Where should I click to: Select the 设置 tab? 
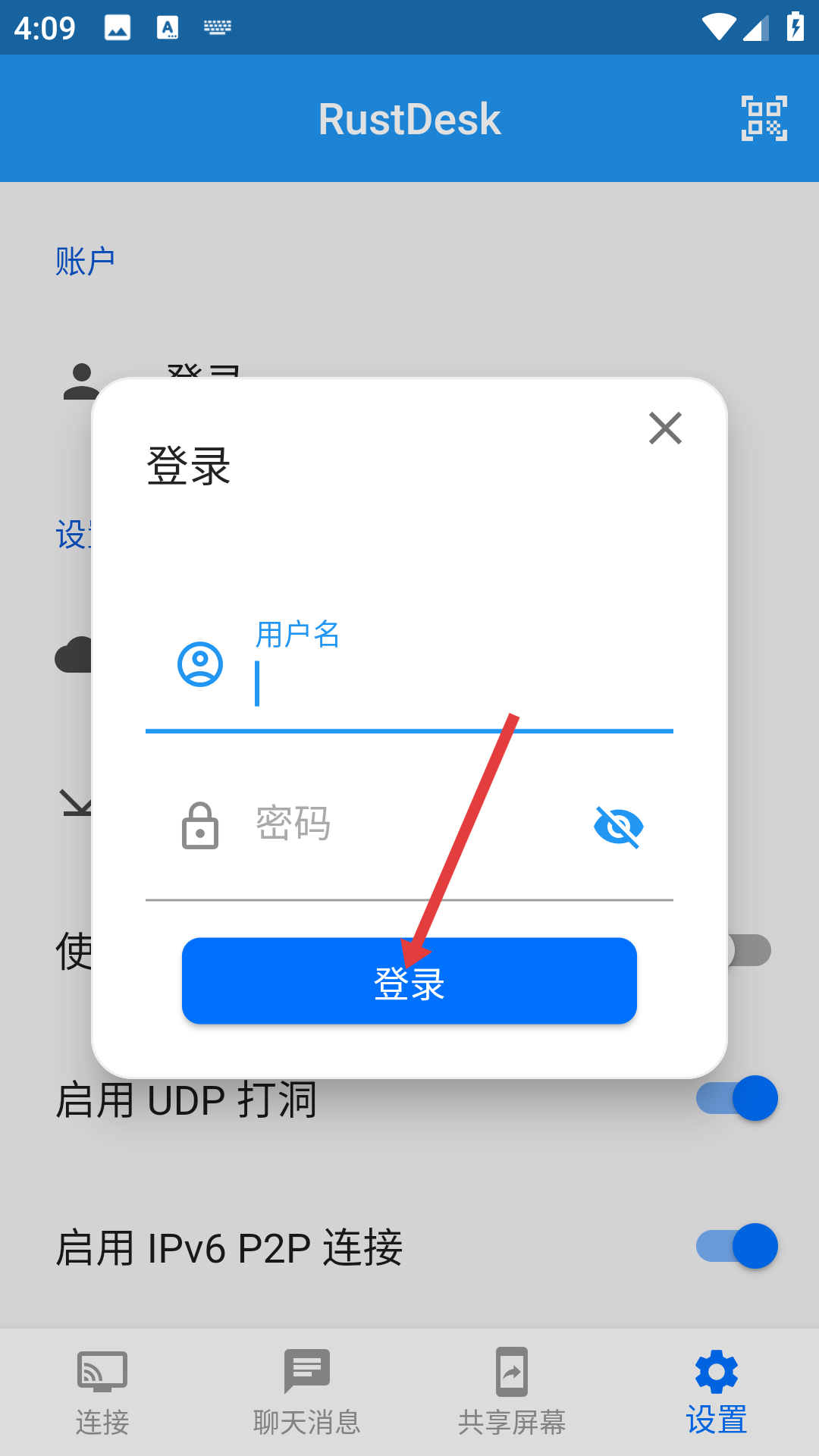[717, 1392]
